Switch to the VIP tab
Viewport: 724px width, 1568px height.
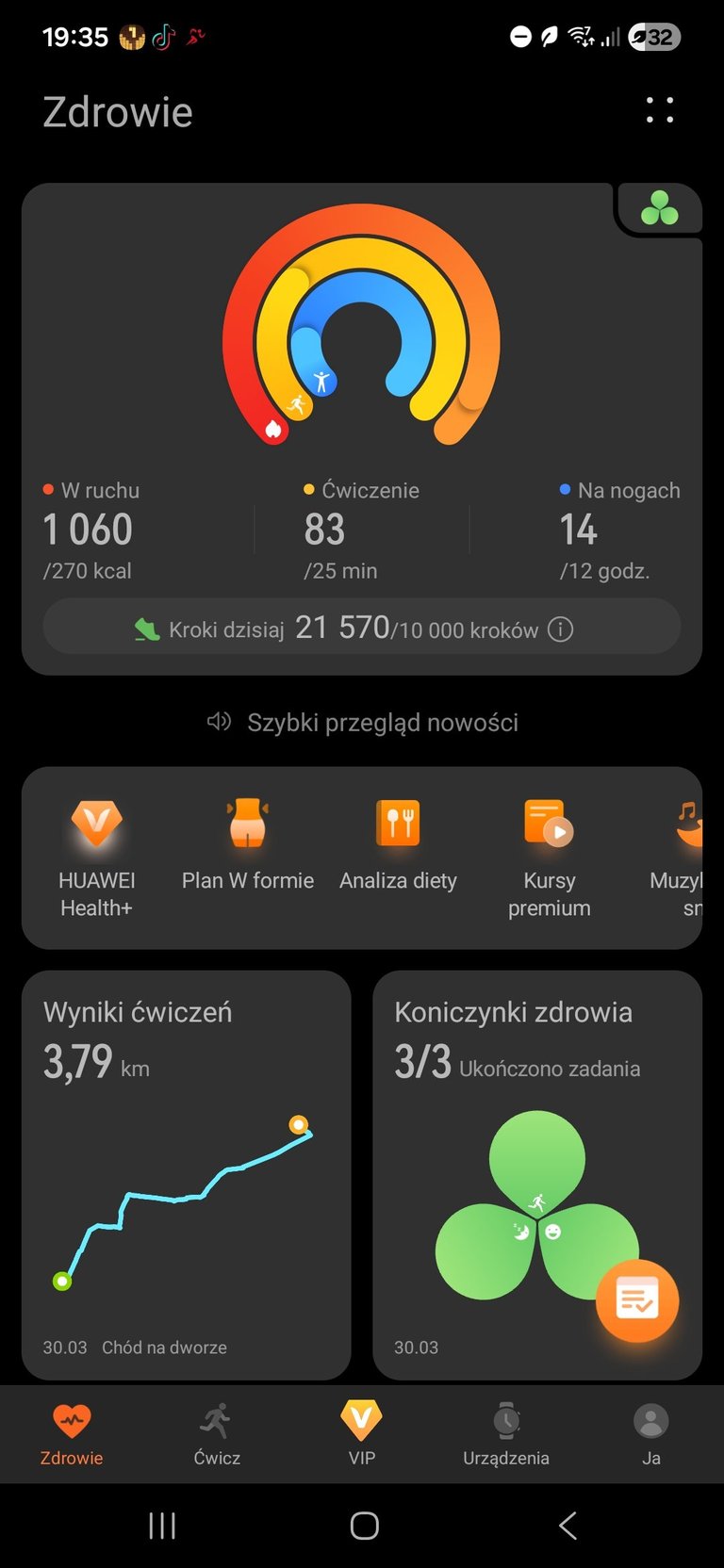pos(361,1434)
